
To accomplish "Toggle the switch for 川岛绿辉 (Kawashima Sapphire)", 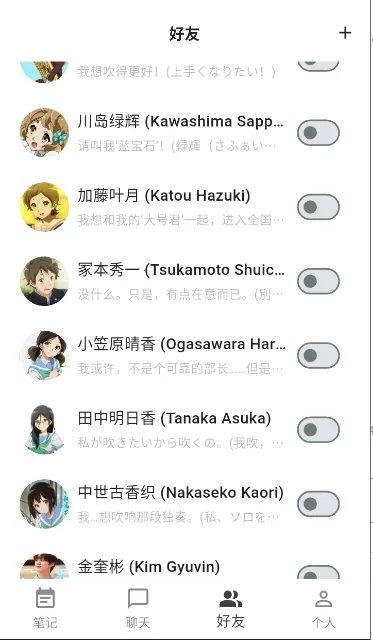I will tap(318, 133).
